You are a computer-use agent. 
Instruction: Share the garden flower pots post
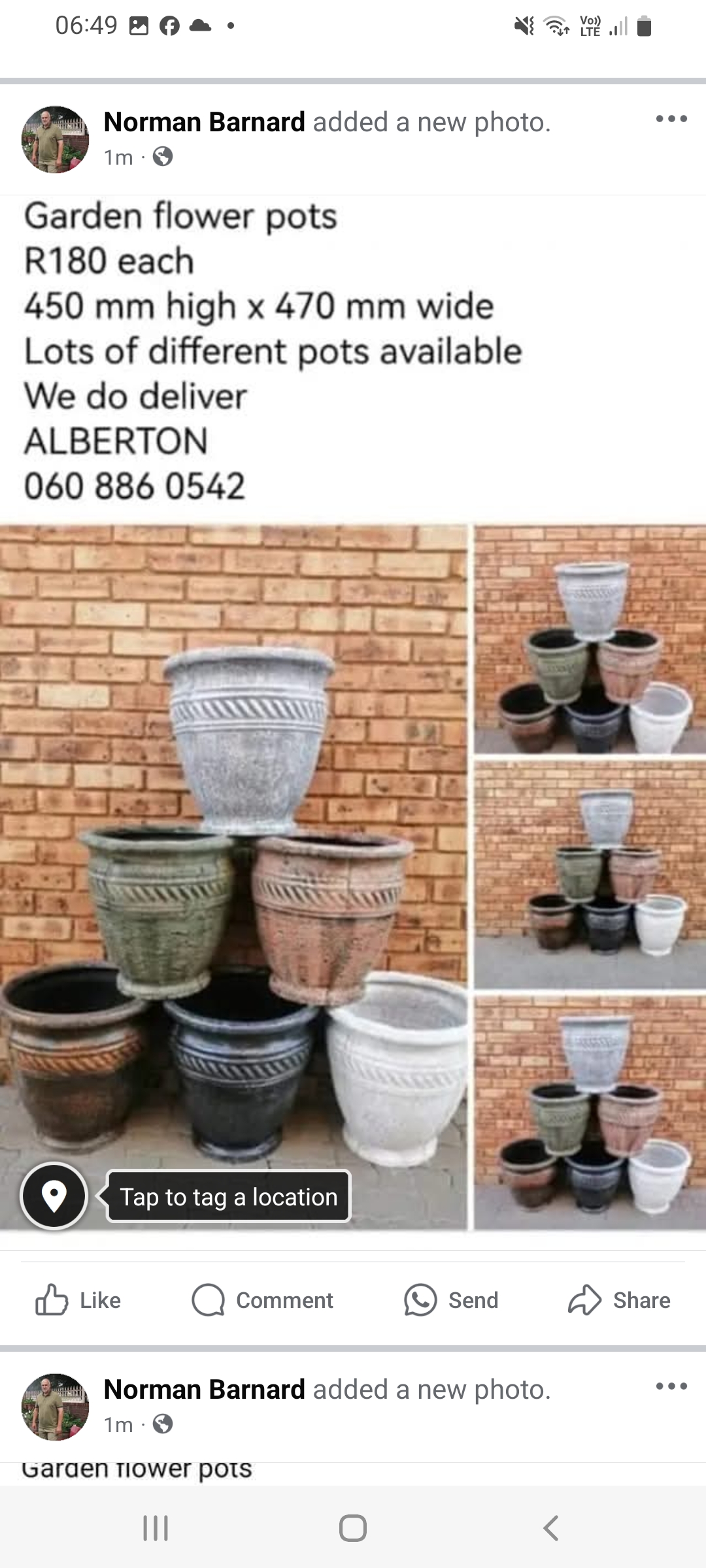click(619, 1300)
